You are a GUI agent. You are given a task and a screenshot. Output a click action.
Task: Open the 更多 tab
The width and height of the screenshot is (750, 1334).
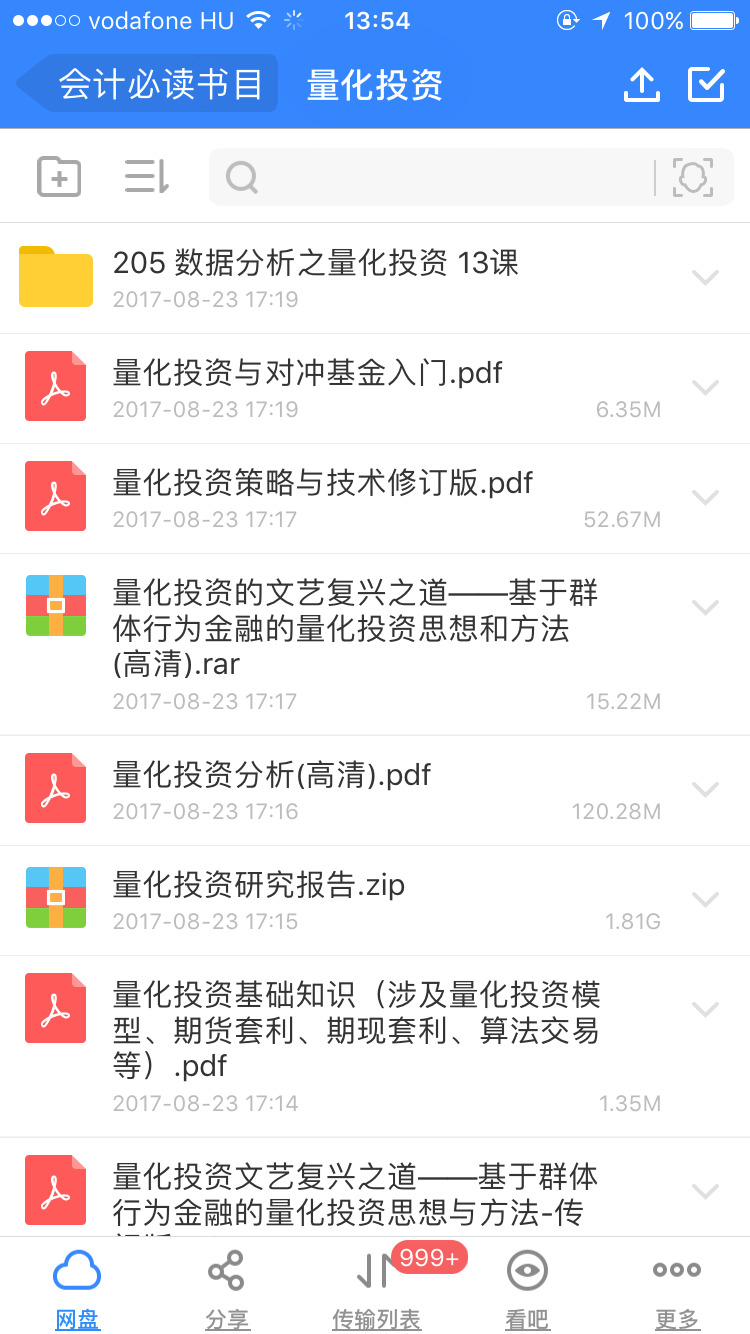[677, 1285]
